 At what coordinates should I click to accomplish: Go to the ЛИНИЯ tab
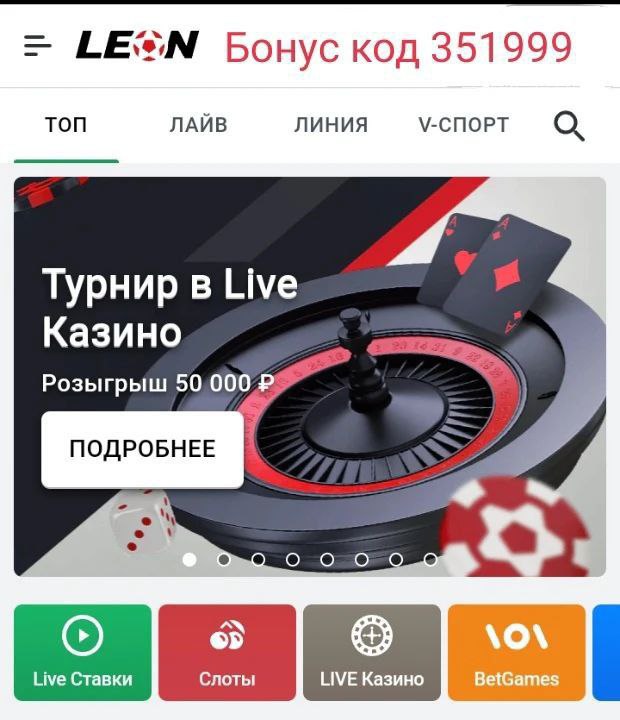pyautogui.click(x=331, y=125)
